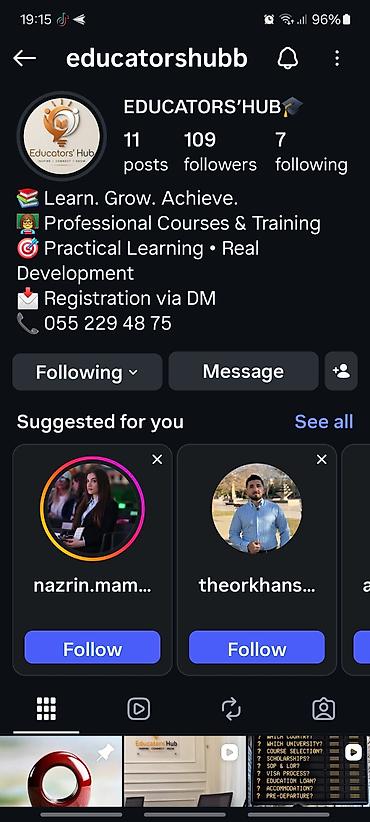Switch to the tagged photos tab

(x=323, y=709)
